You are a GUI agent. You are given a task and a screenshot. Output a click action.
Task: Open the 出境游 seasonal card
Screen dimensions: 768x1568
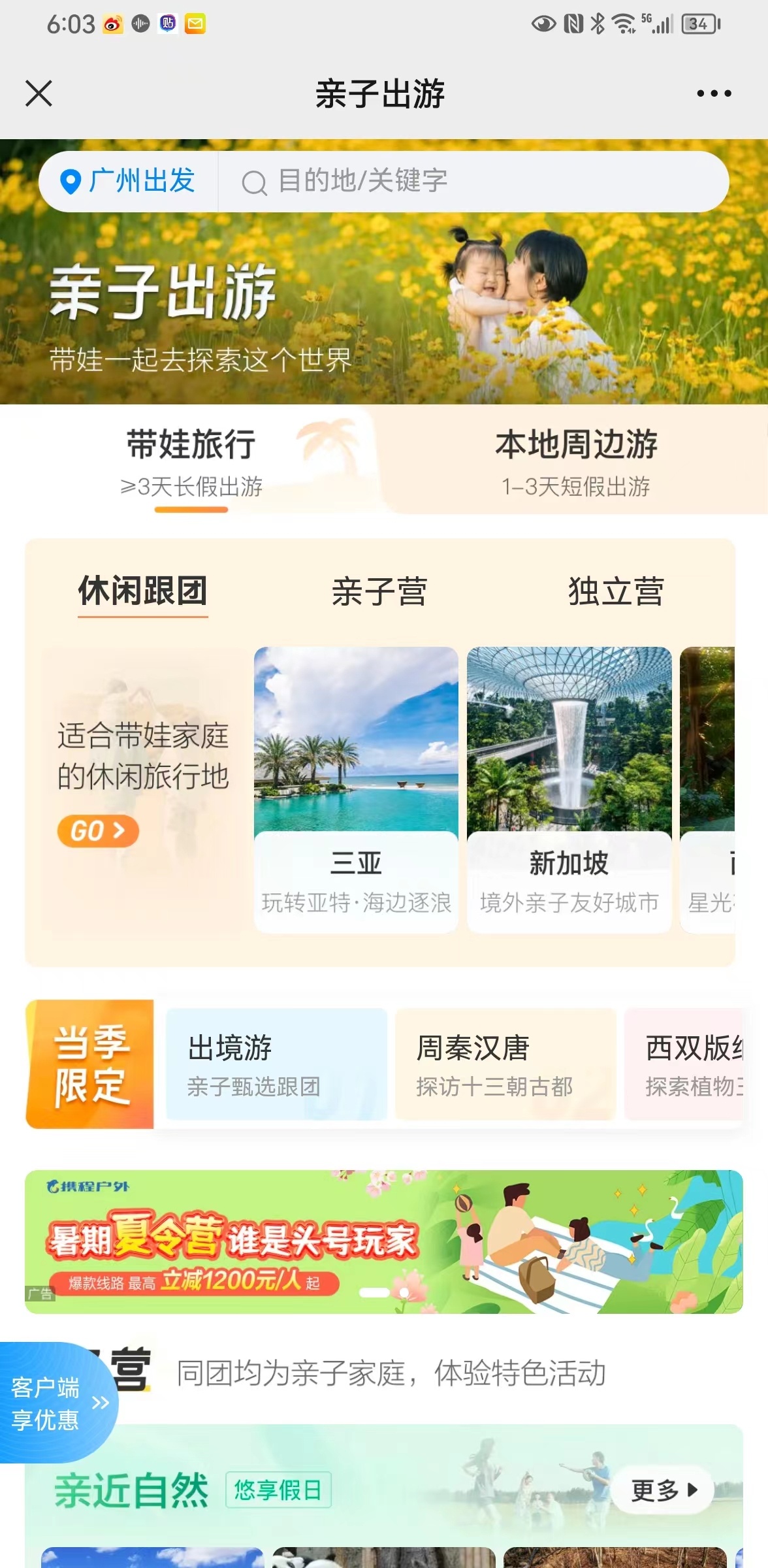click(276, 1064)
